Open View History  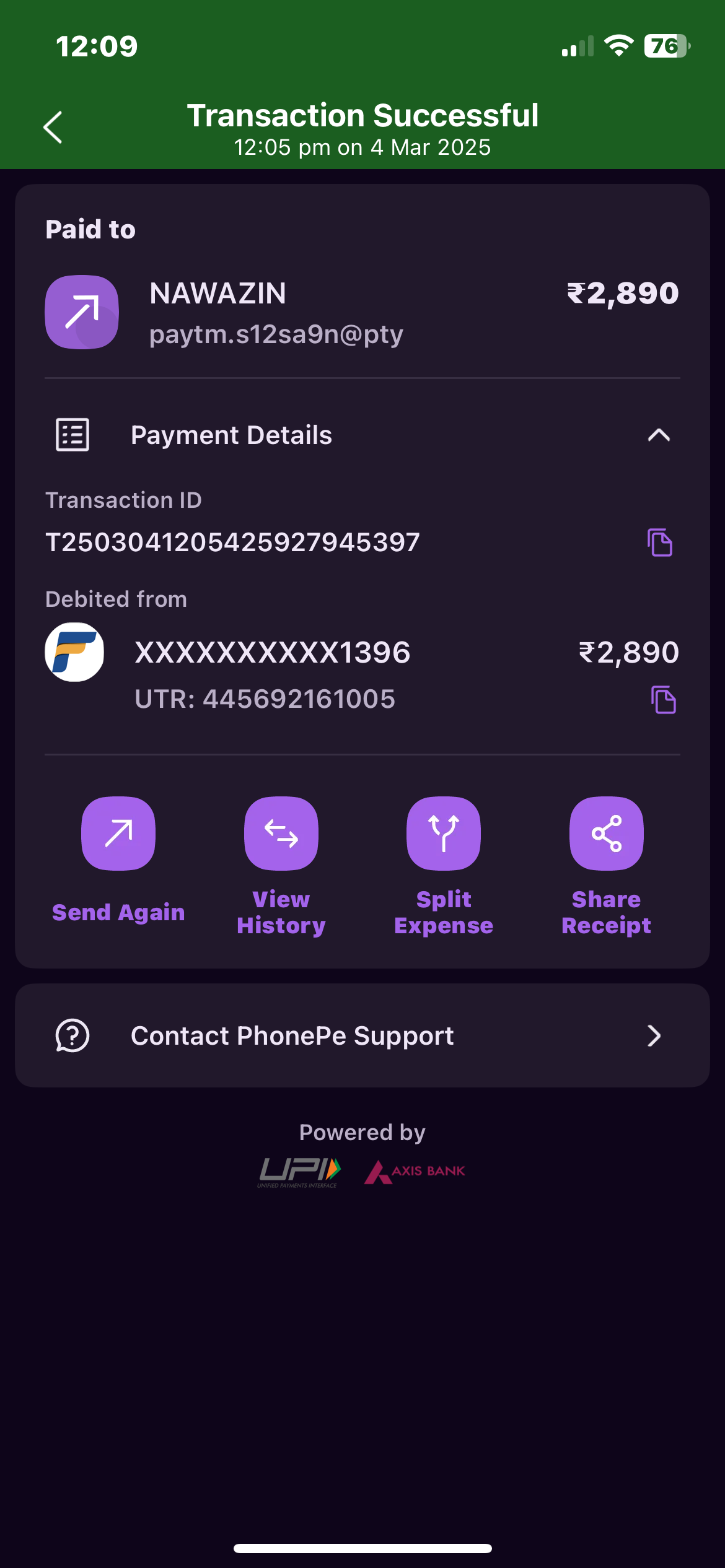point(281,834)
